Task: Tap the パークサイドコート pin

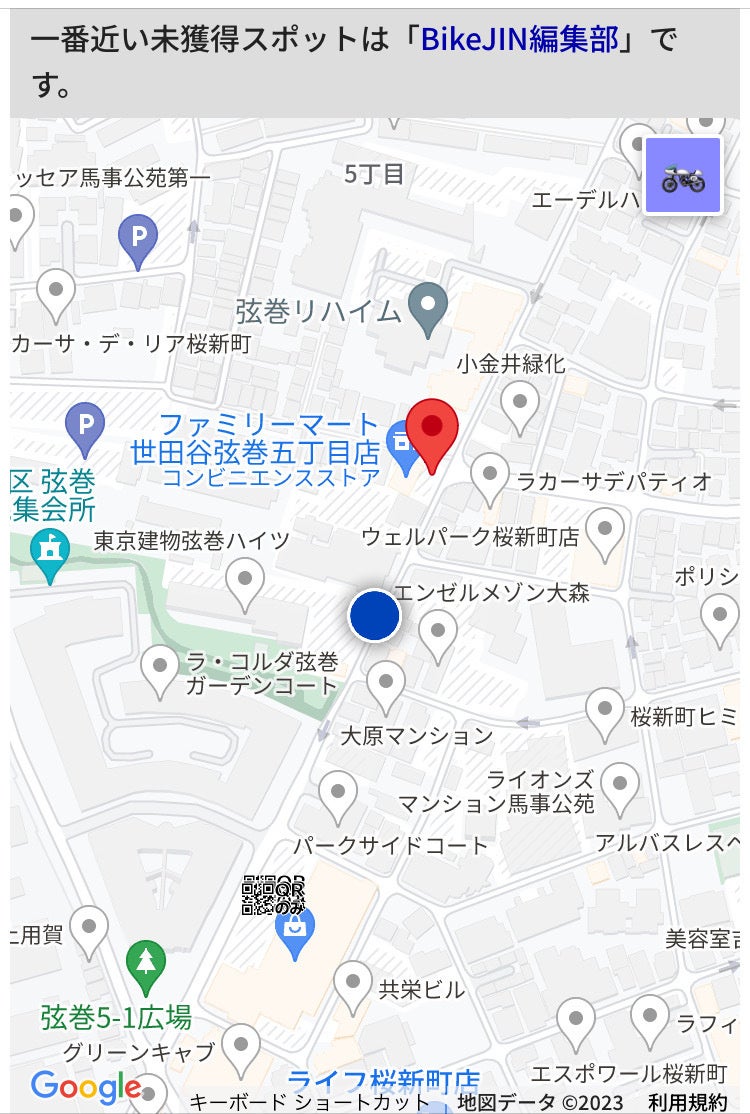Action: tap(338, 793)
